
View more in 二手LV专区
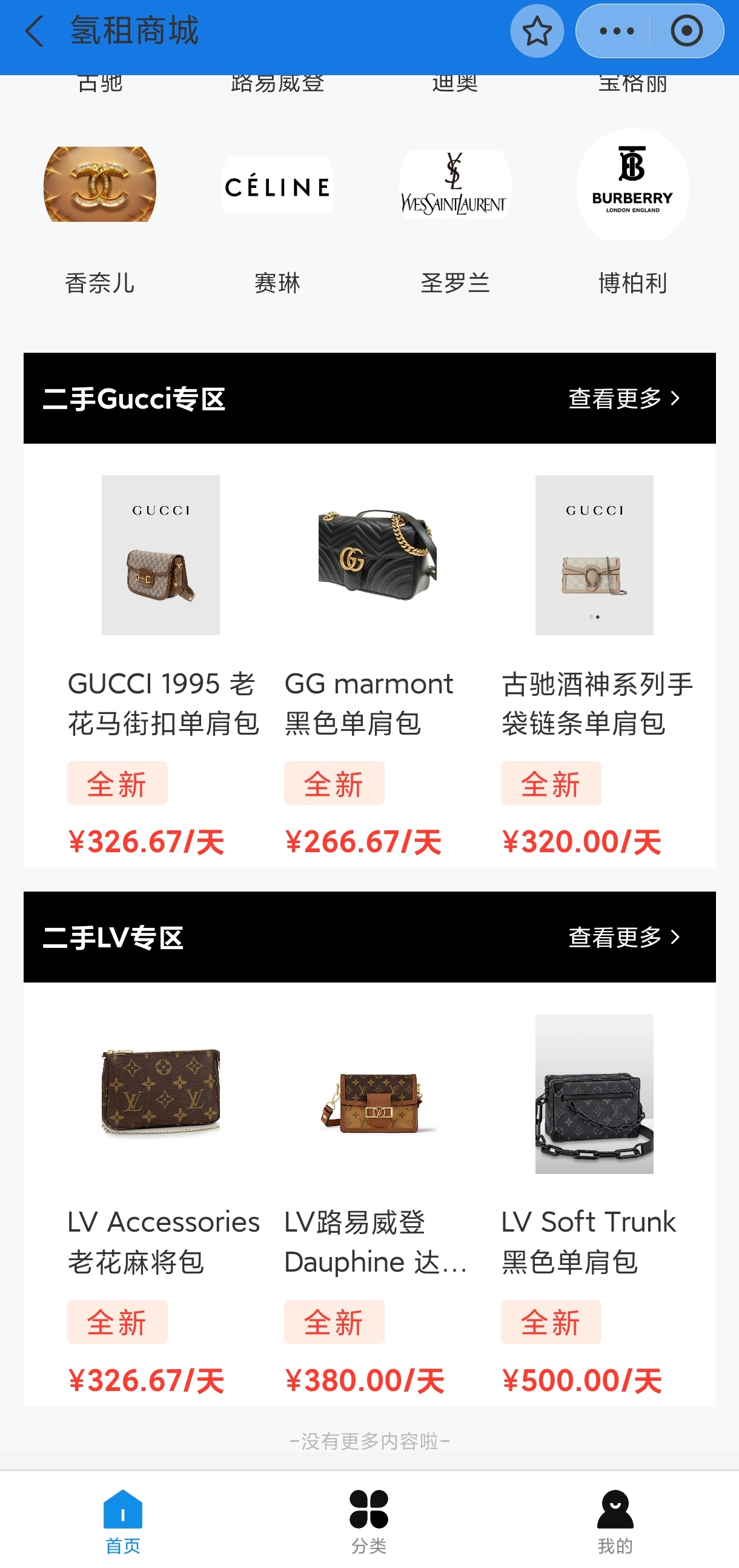coord(623,937)
